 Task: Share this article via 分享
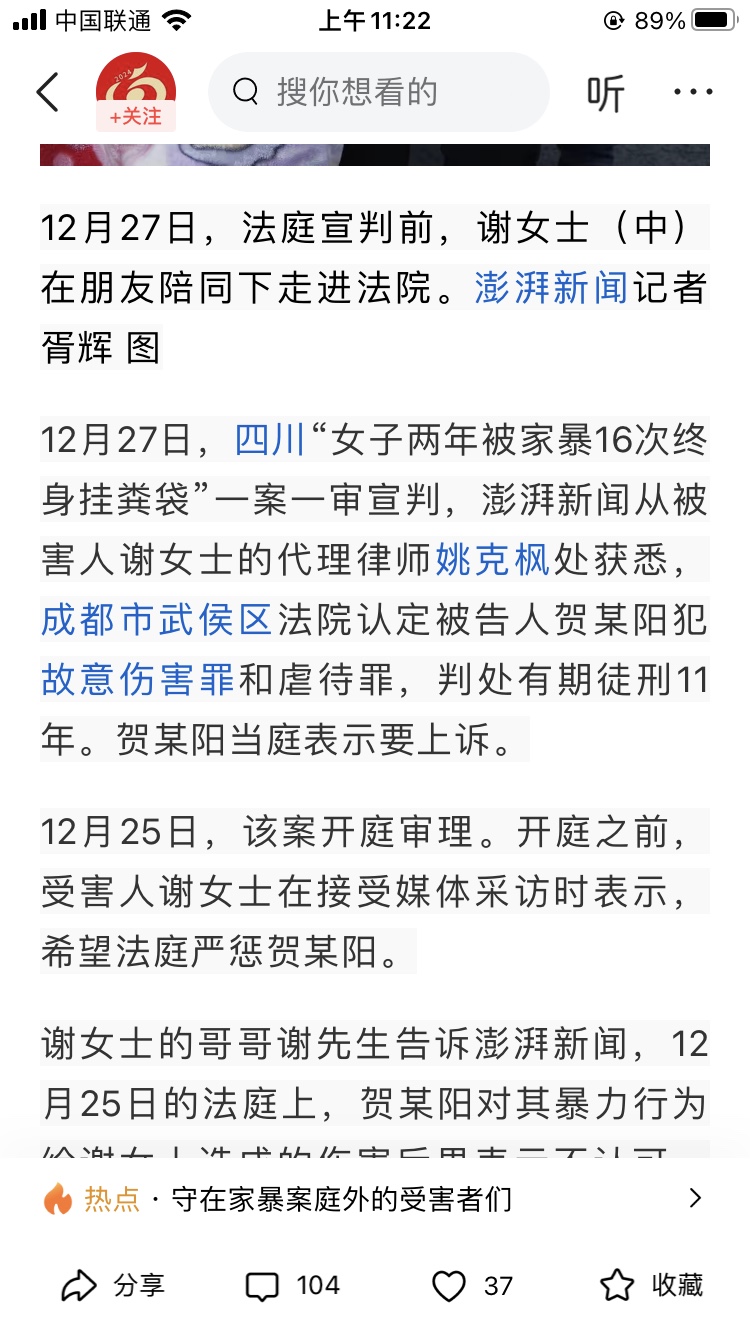tap(112, 1285)
